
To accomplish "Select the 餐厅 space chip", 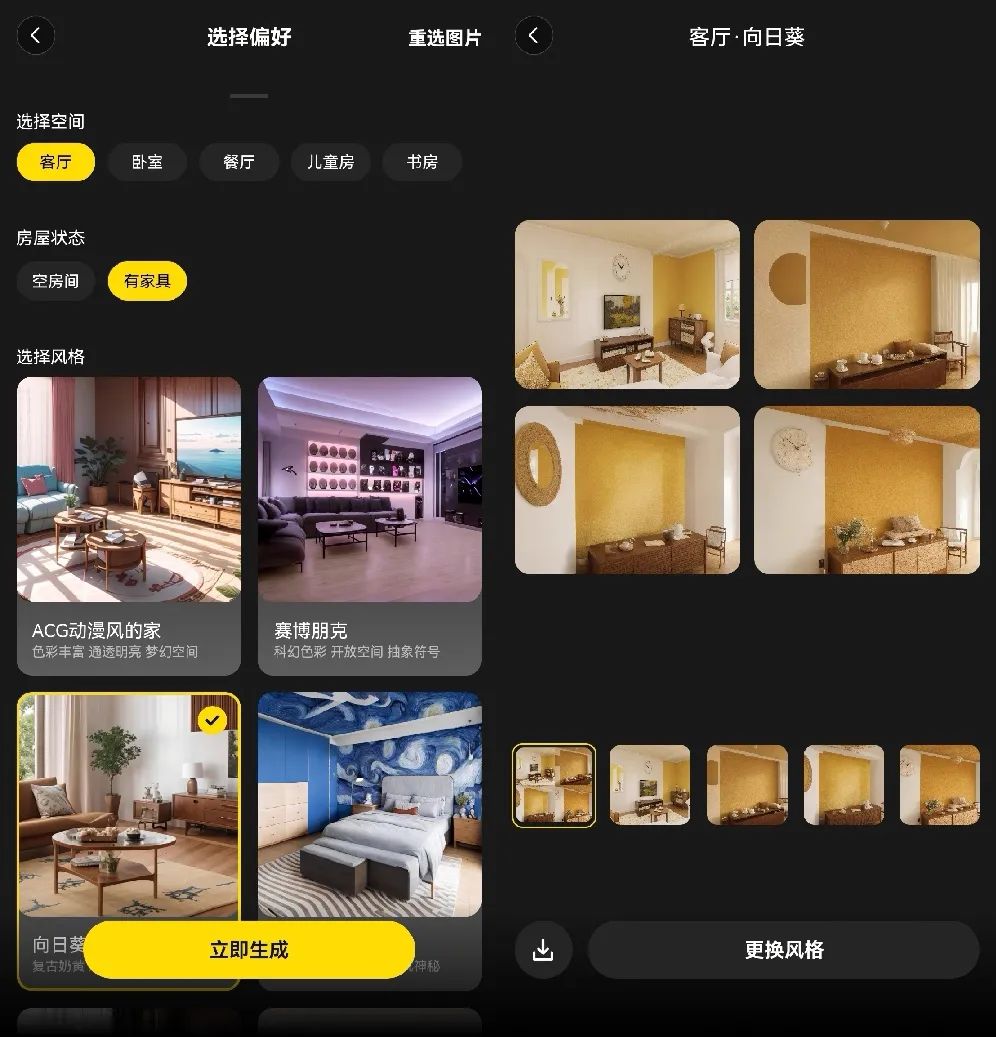I will tap(238, 161).
